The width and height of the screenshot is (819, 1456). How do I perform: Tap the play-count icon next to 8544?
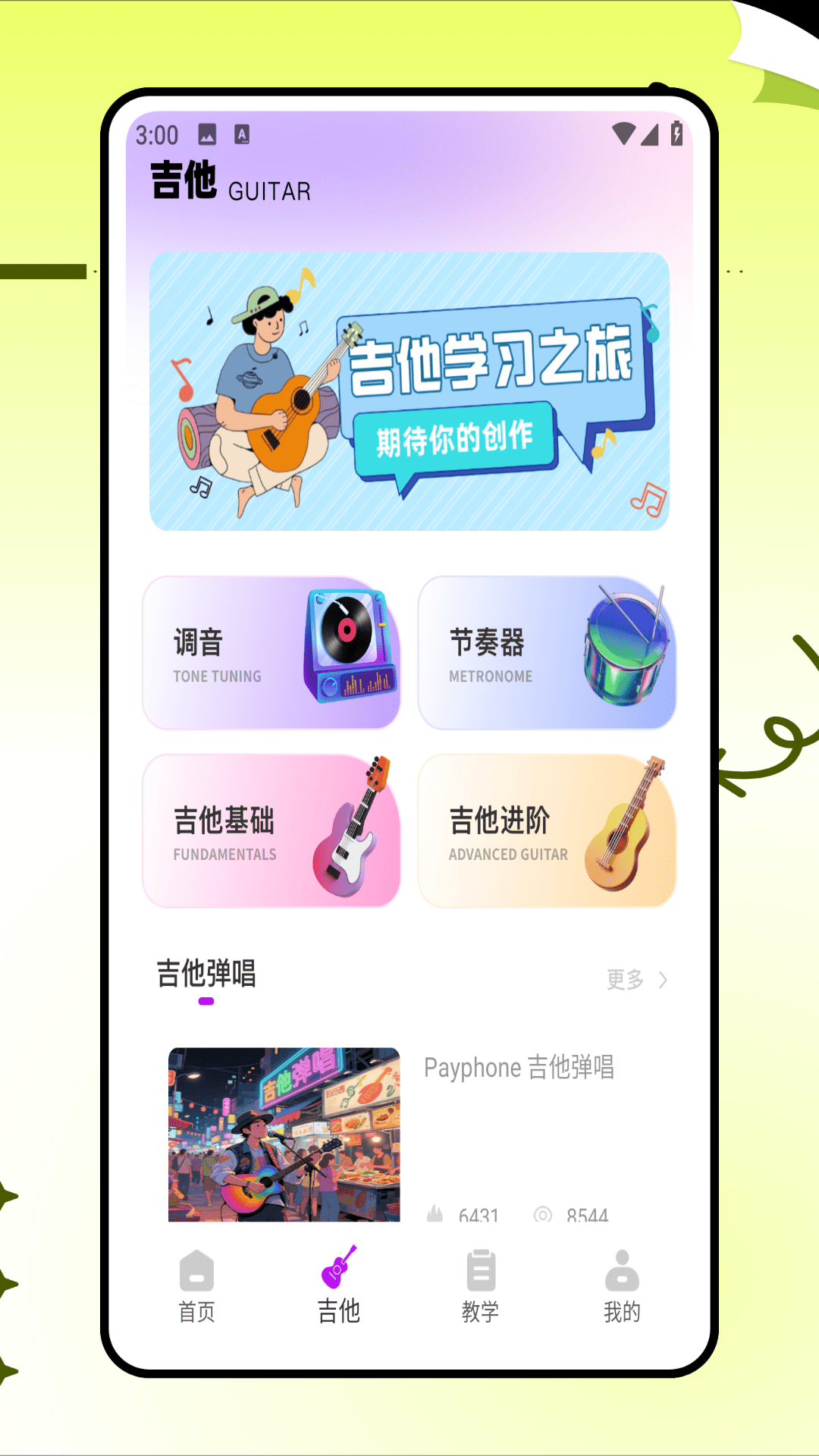click(x=543, y=1212)
